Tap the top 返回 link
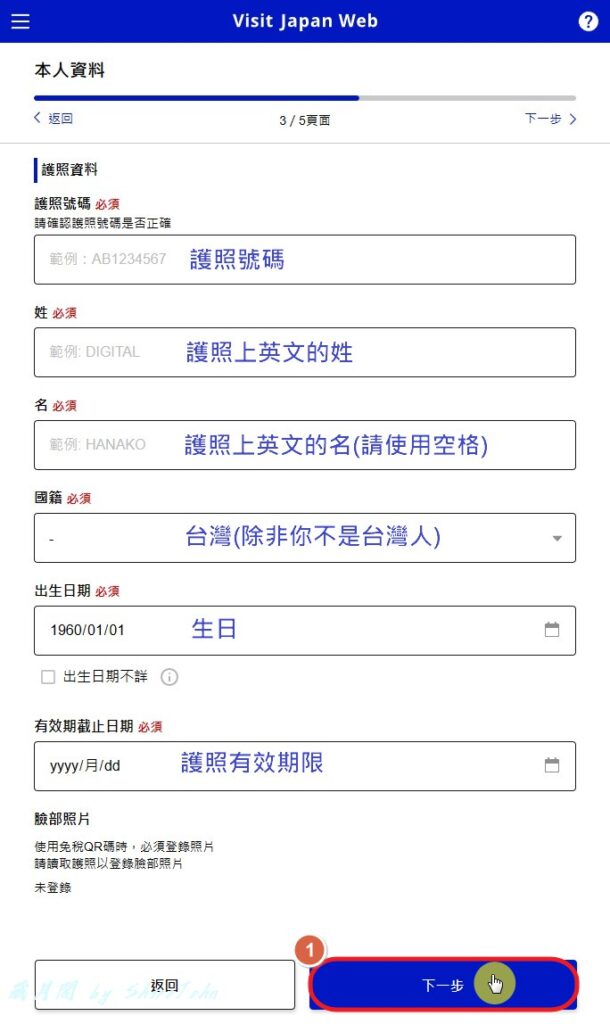610x1024 pixels. click(54, 118)
